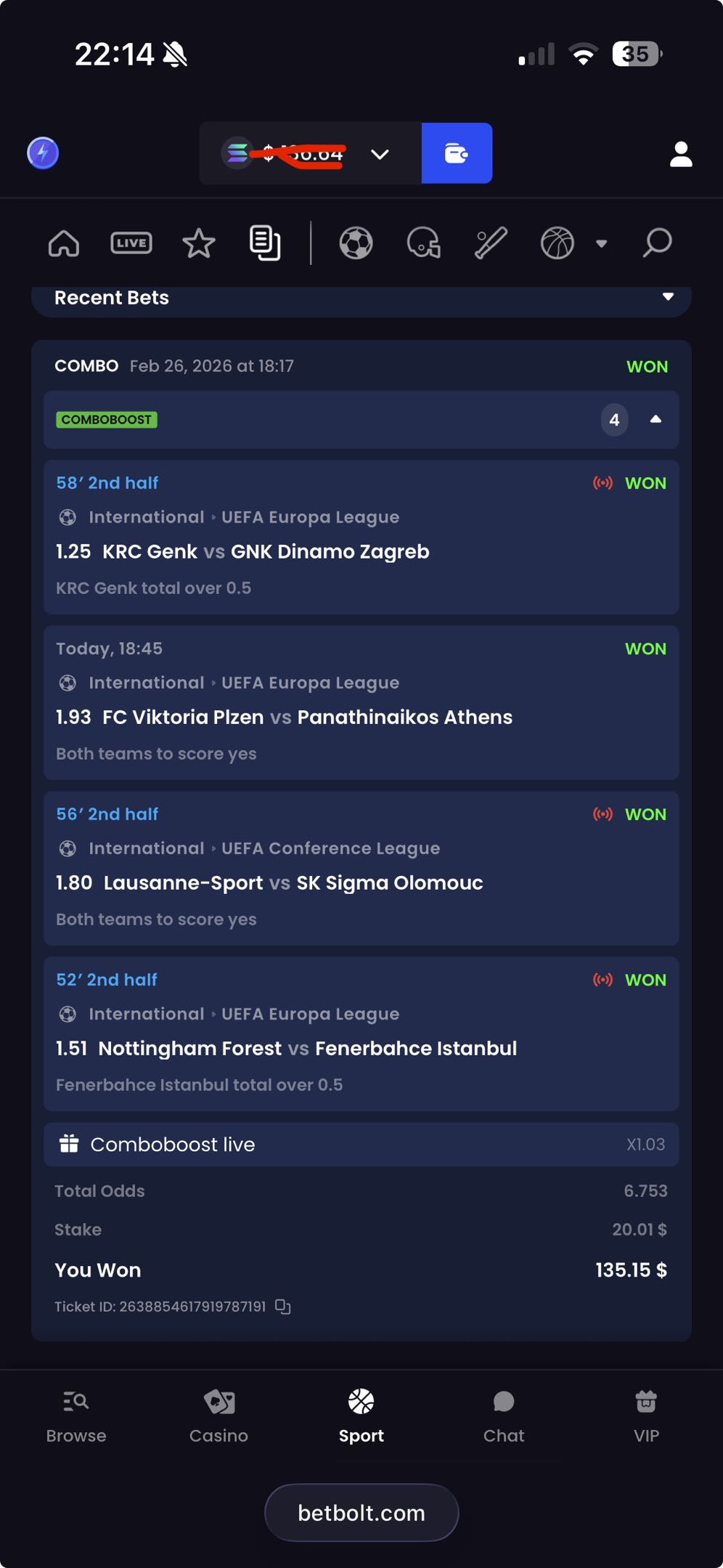Go to the sports home icon
The width and height of the screenshot is (723, 1568).
(x=64, y=243)
